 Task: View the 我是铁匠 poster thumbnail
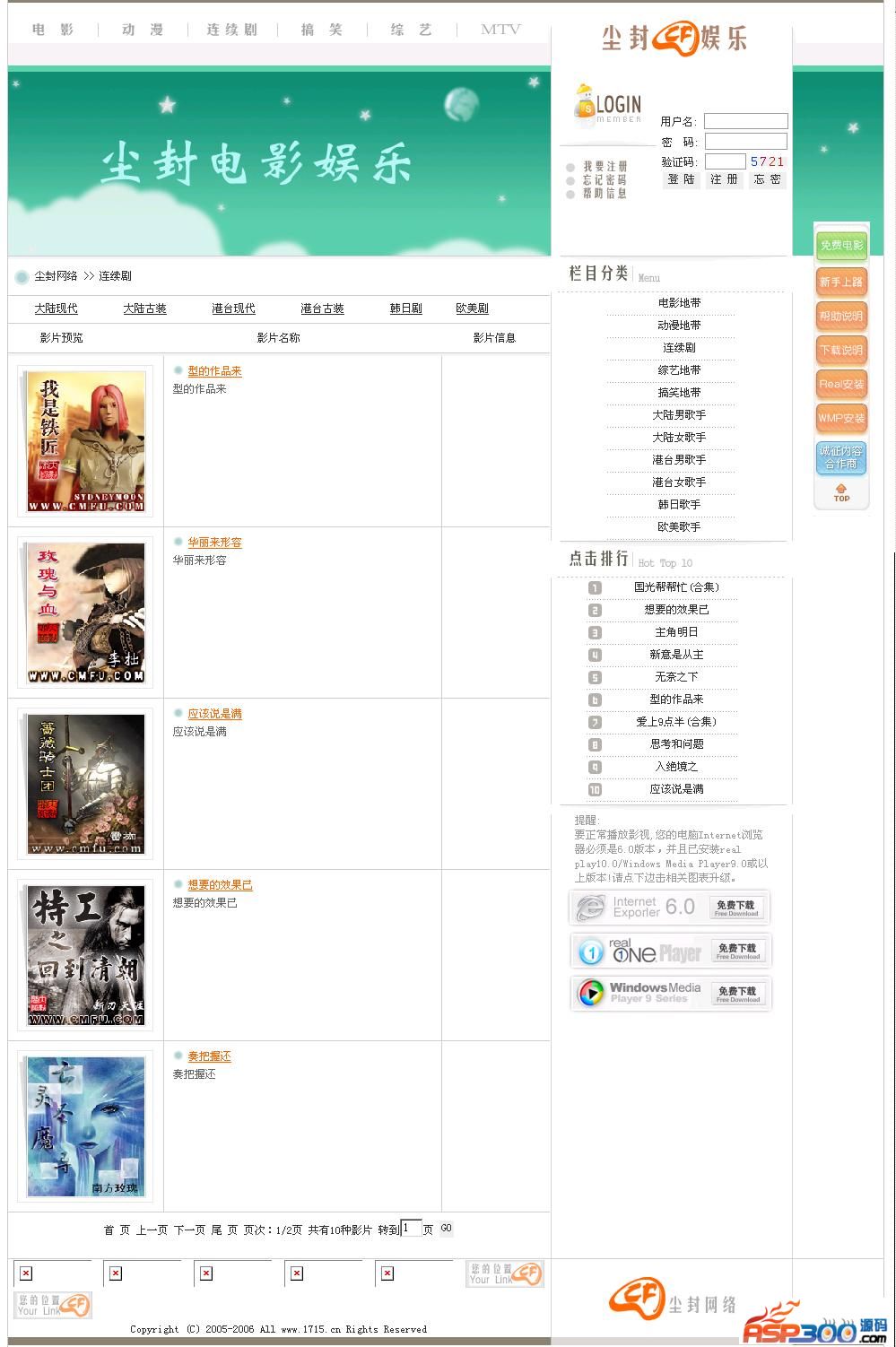[x=85, y=441]
